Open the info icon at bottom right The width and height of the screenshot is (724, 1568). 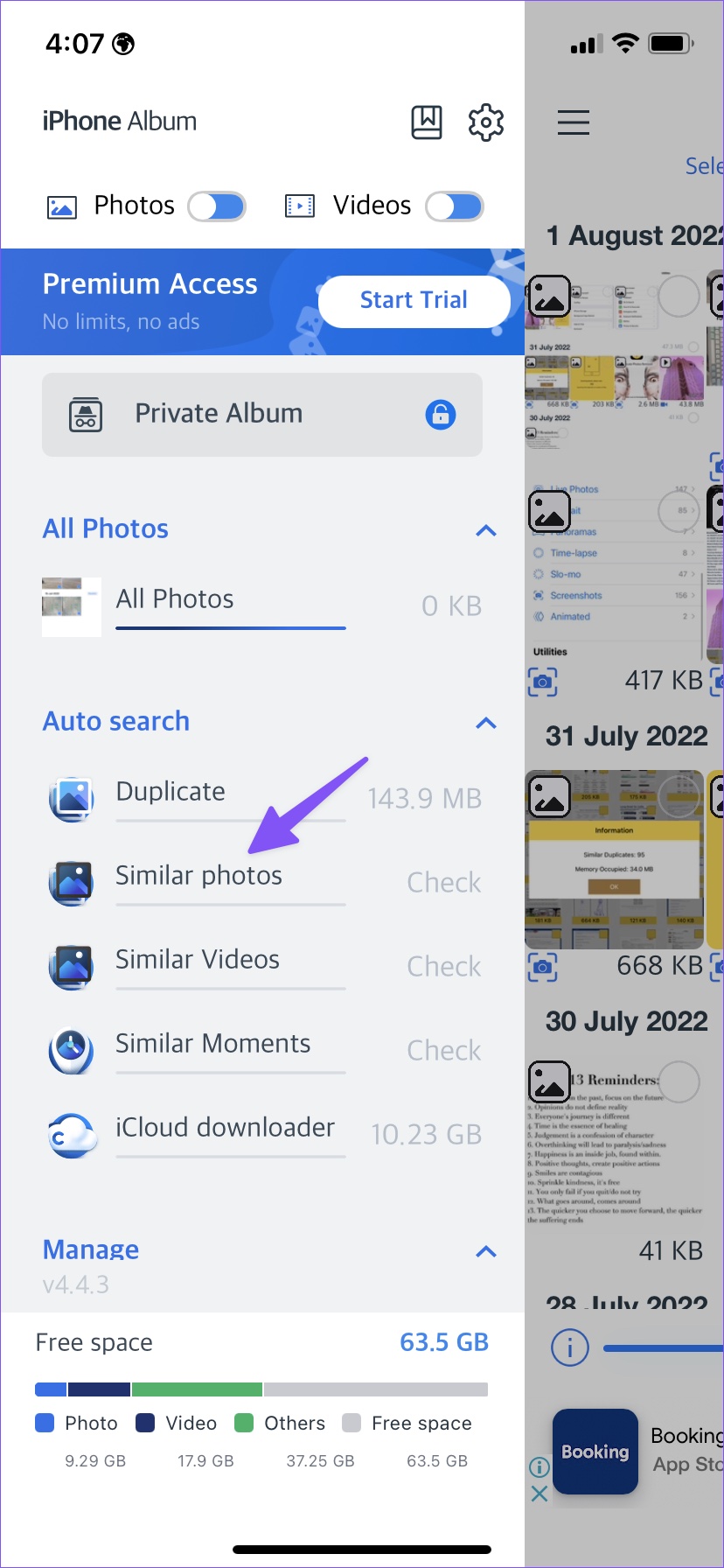pos(569,1347)
